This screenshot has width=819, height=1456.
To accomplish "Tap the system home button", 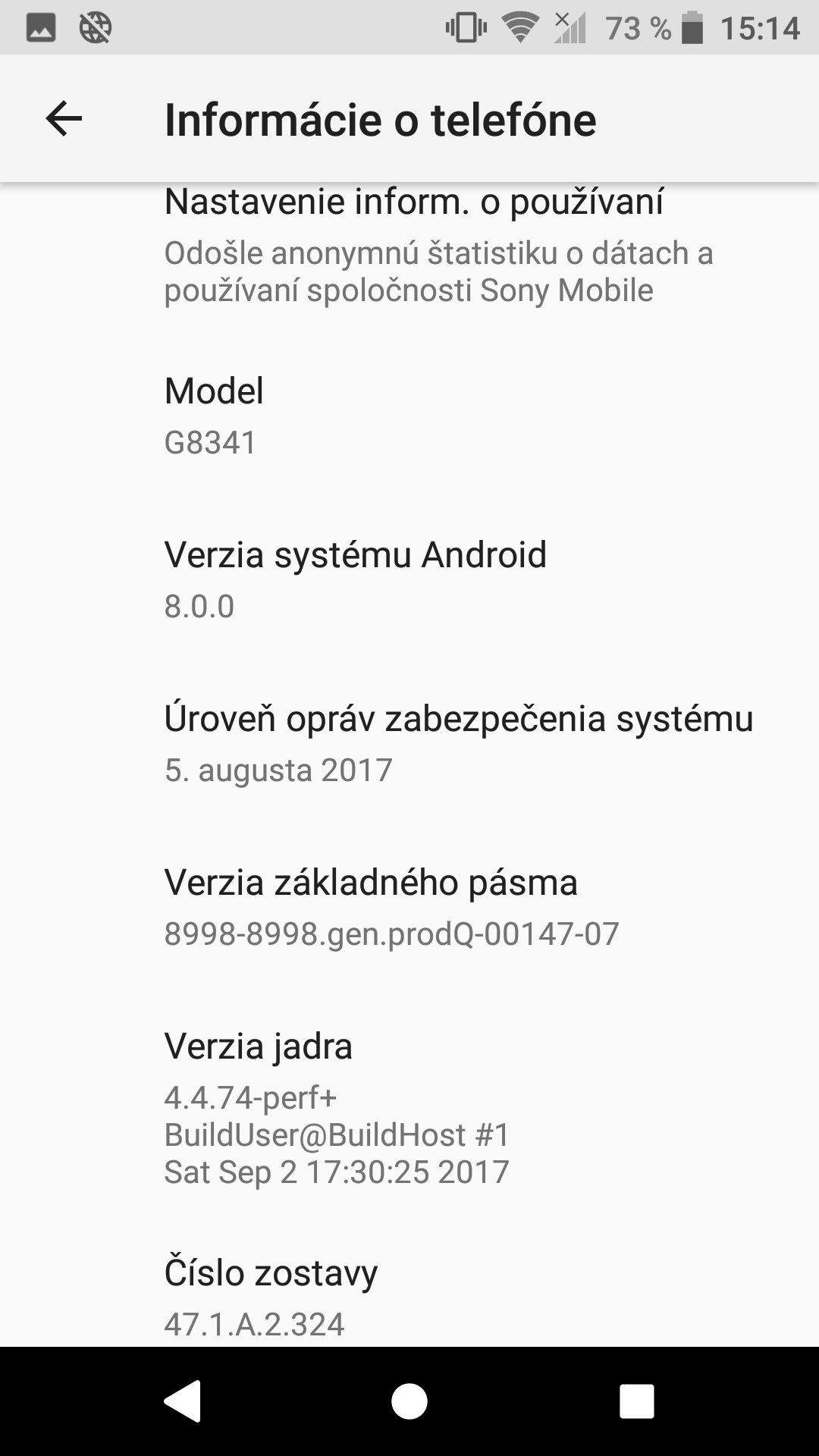I will pos(409,1401).
